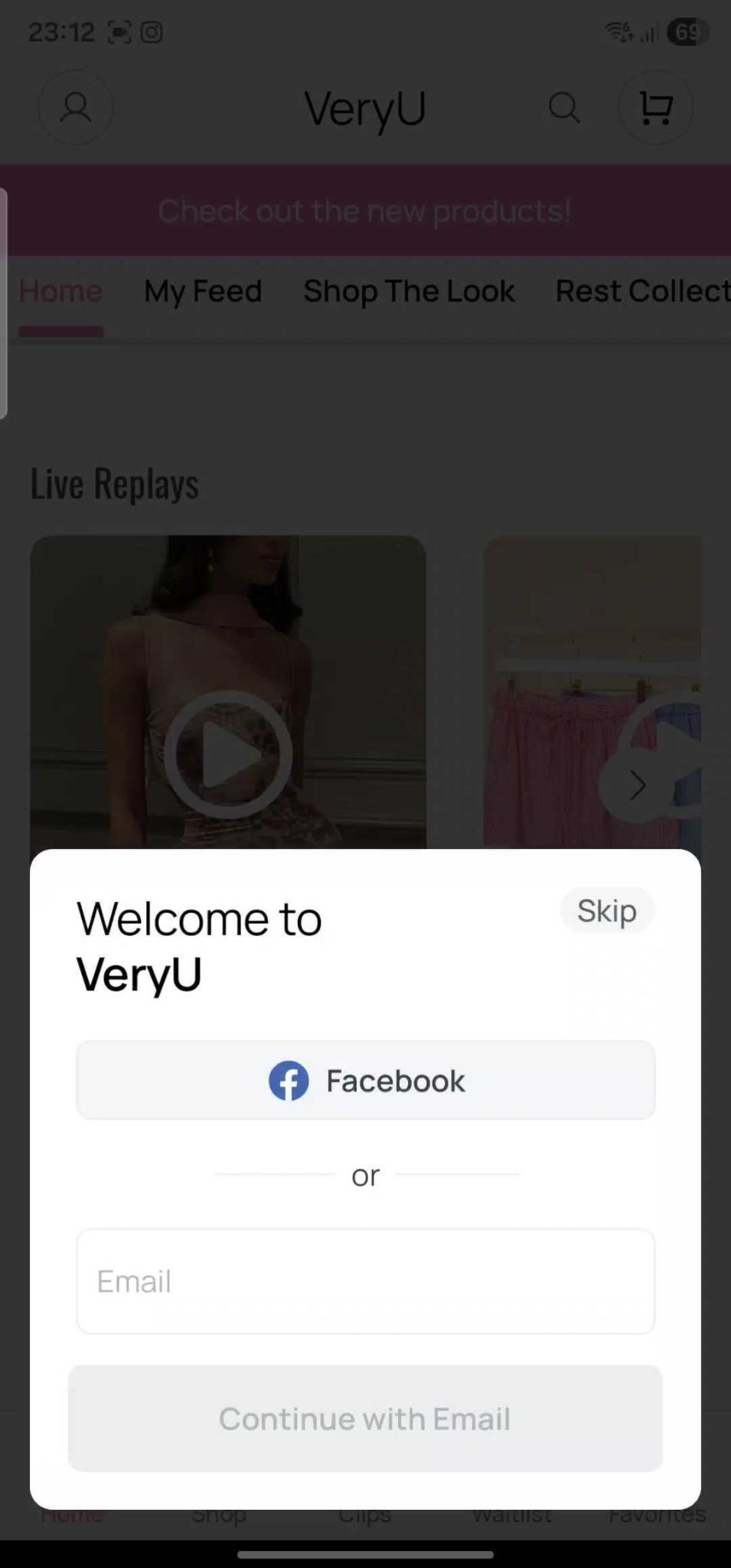Skip the welcome sign-in dialog

pyautogui.click(x=606, y=910)
